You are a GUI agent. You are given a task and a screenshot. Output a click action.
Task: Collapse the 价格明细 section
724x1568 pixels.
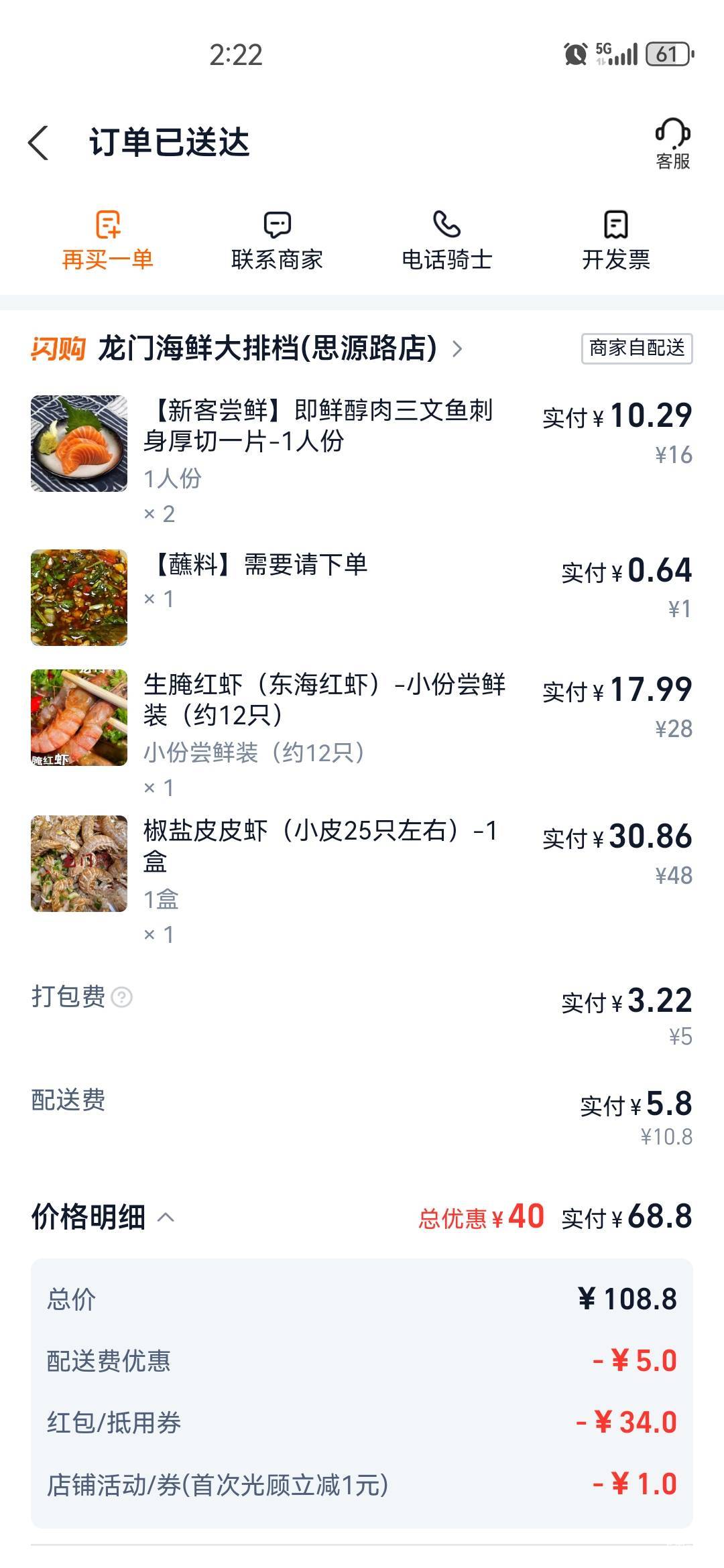(166, 1217)
